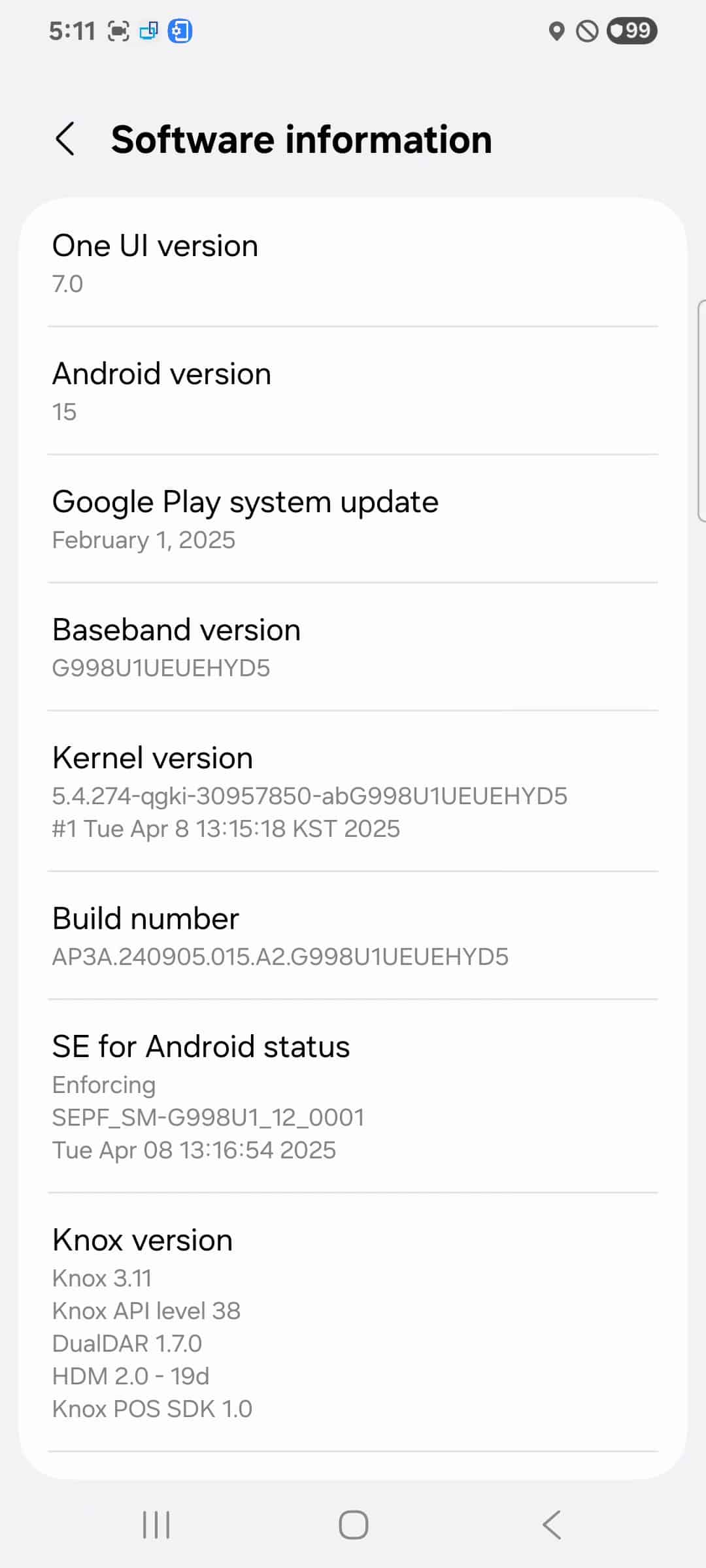
Task: Go back from Software information
Action: (65, 139)
